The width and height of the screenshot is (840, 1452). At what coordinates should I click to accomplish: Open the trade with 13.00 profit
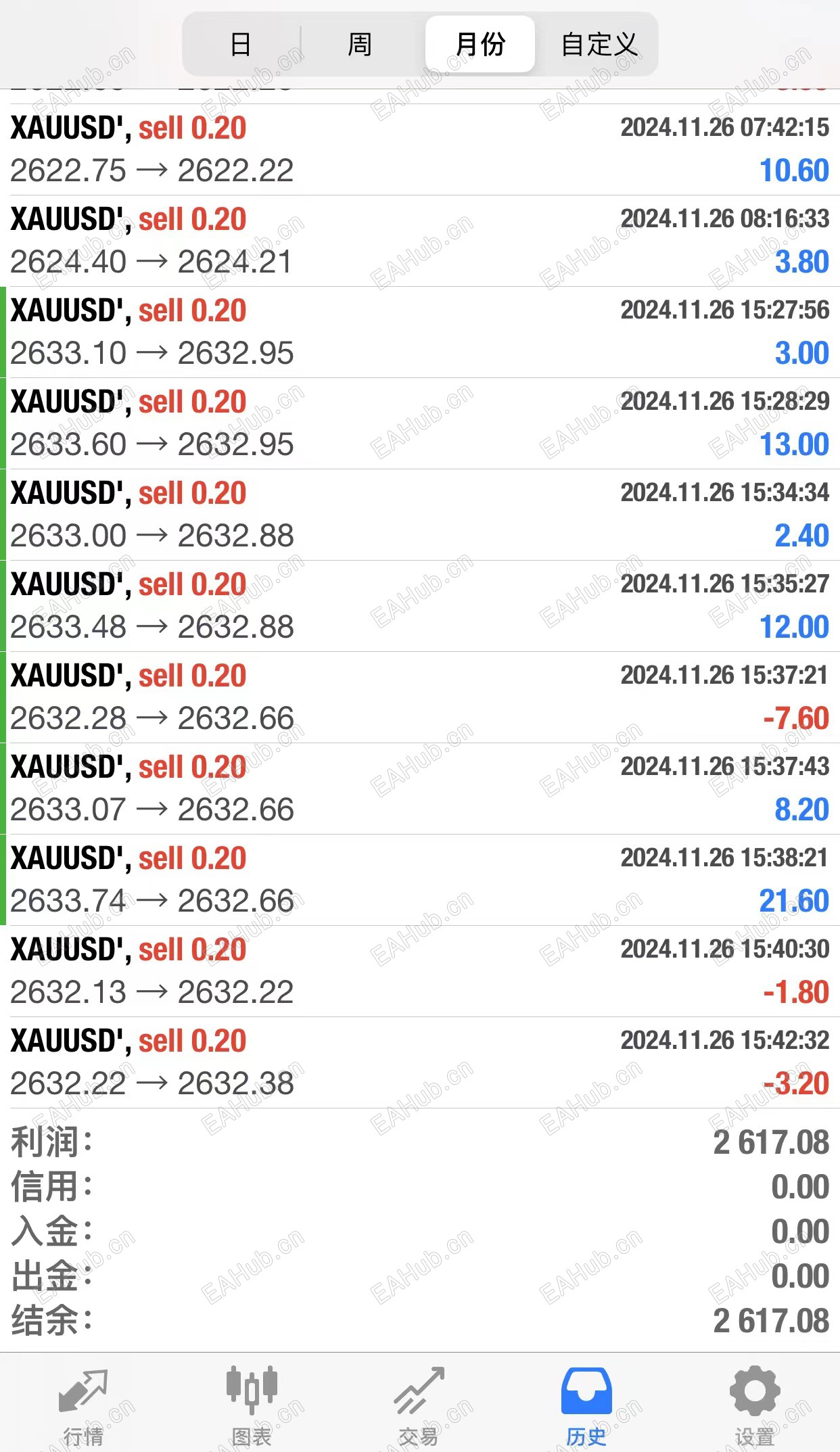419,423
